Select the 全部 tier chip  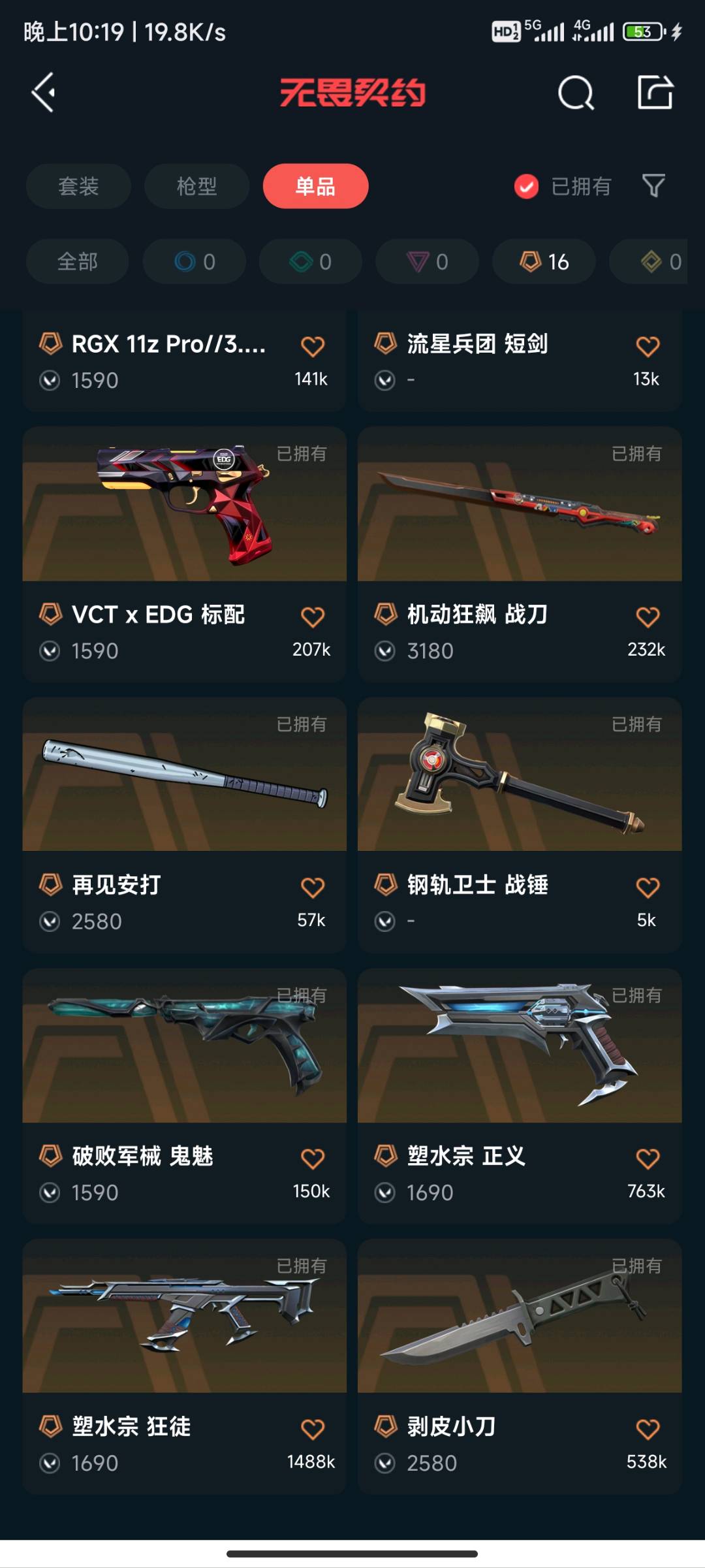coord(77,262)
